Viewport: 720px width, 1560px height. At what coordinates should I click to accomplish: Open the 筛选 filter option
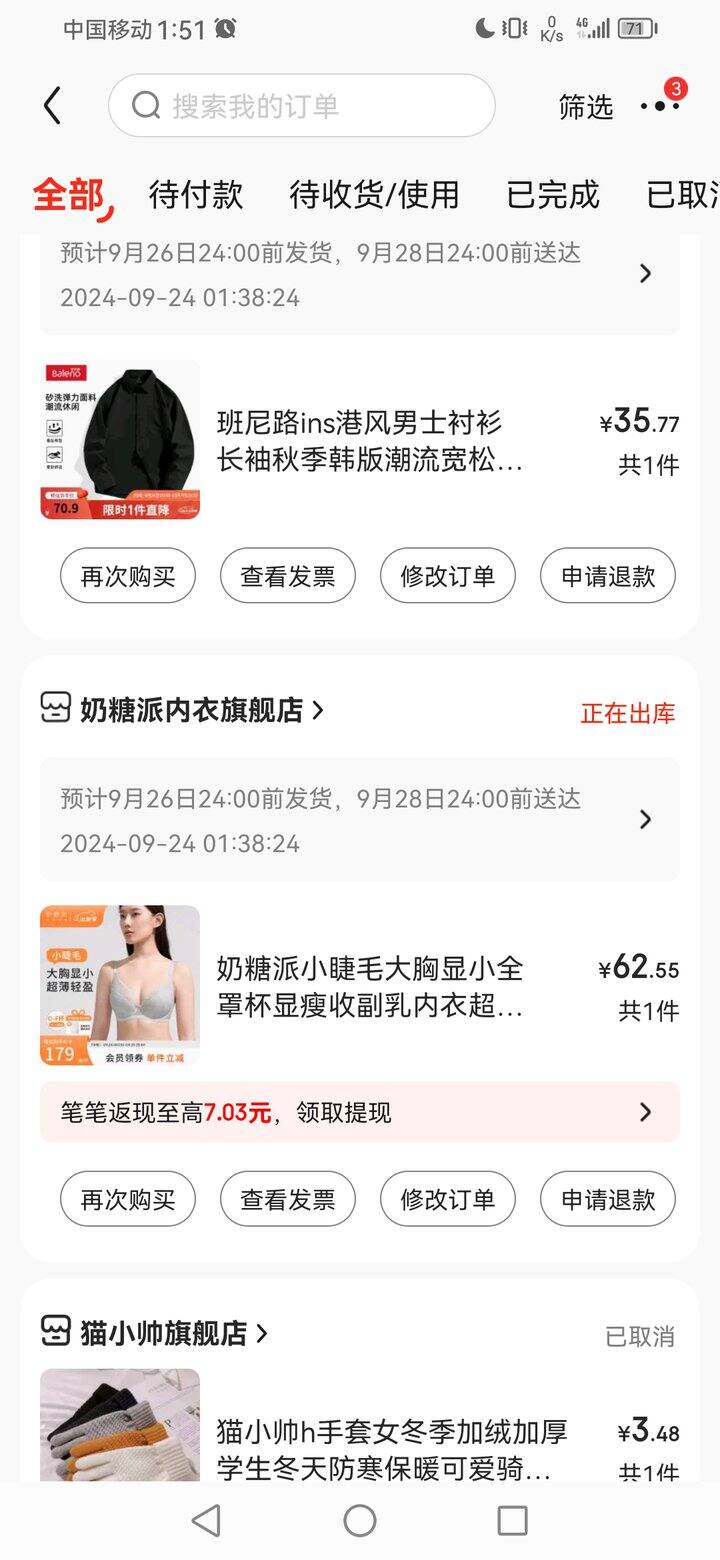pos(586,106)
